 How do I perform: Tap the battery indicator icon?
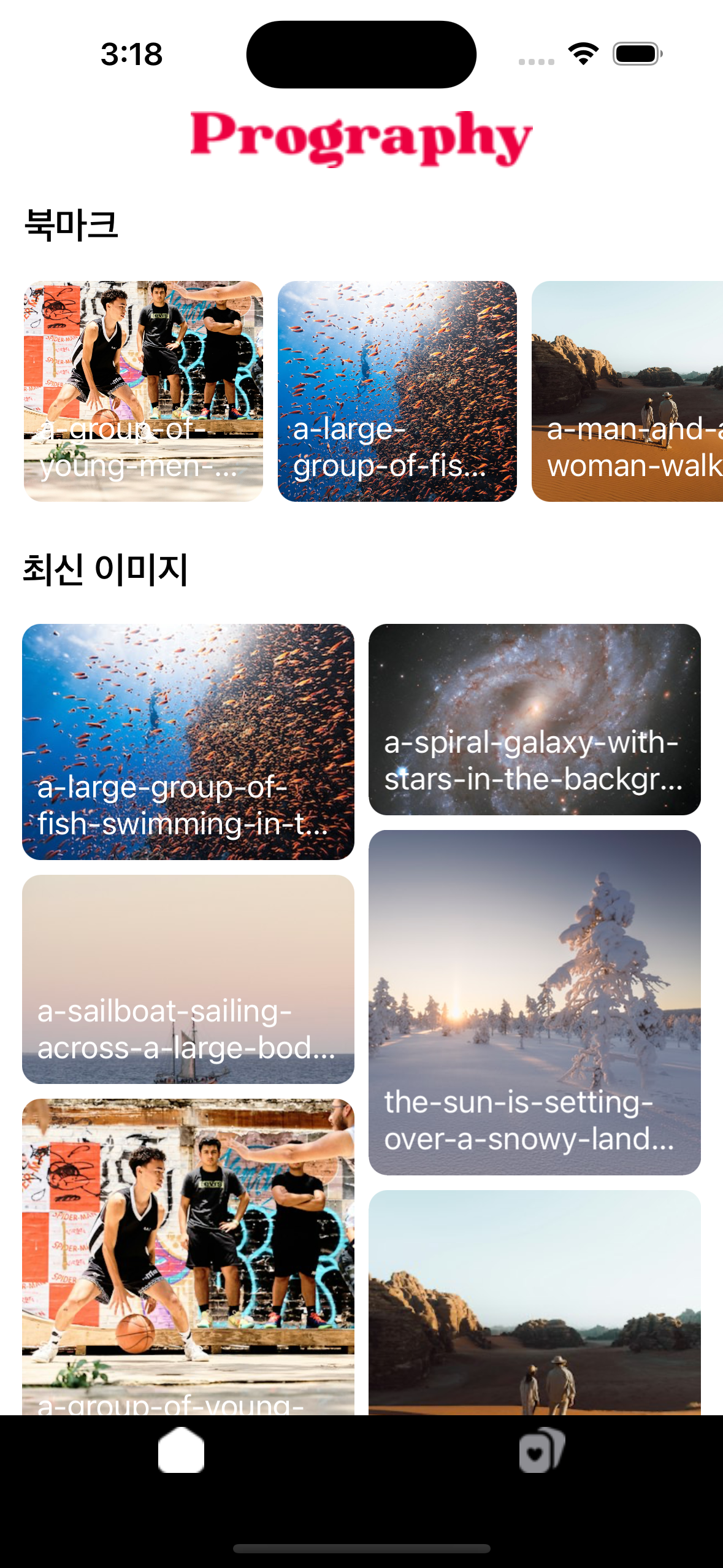635,54
